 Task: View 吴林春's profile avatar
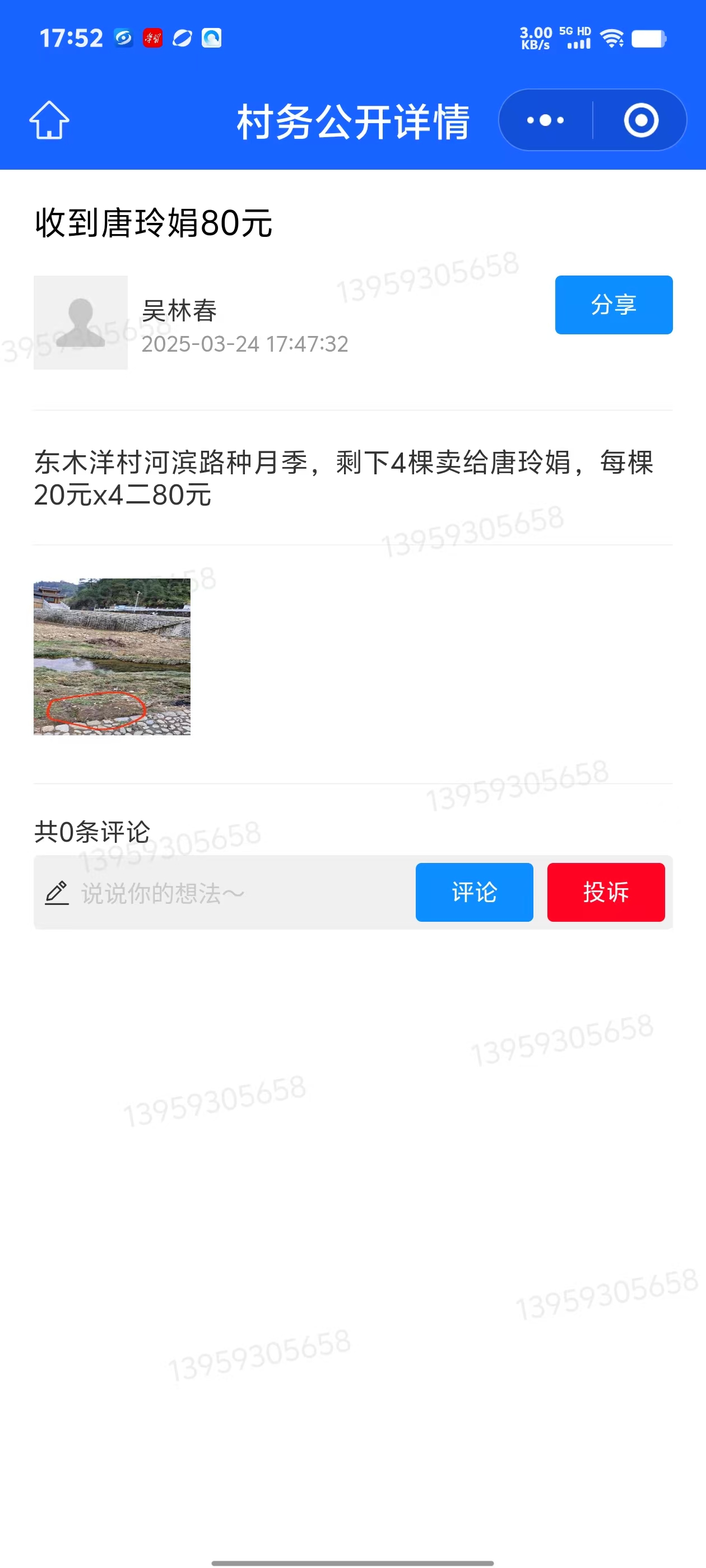(81, 322)
